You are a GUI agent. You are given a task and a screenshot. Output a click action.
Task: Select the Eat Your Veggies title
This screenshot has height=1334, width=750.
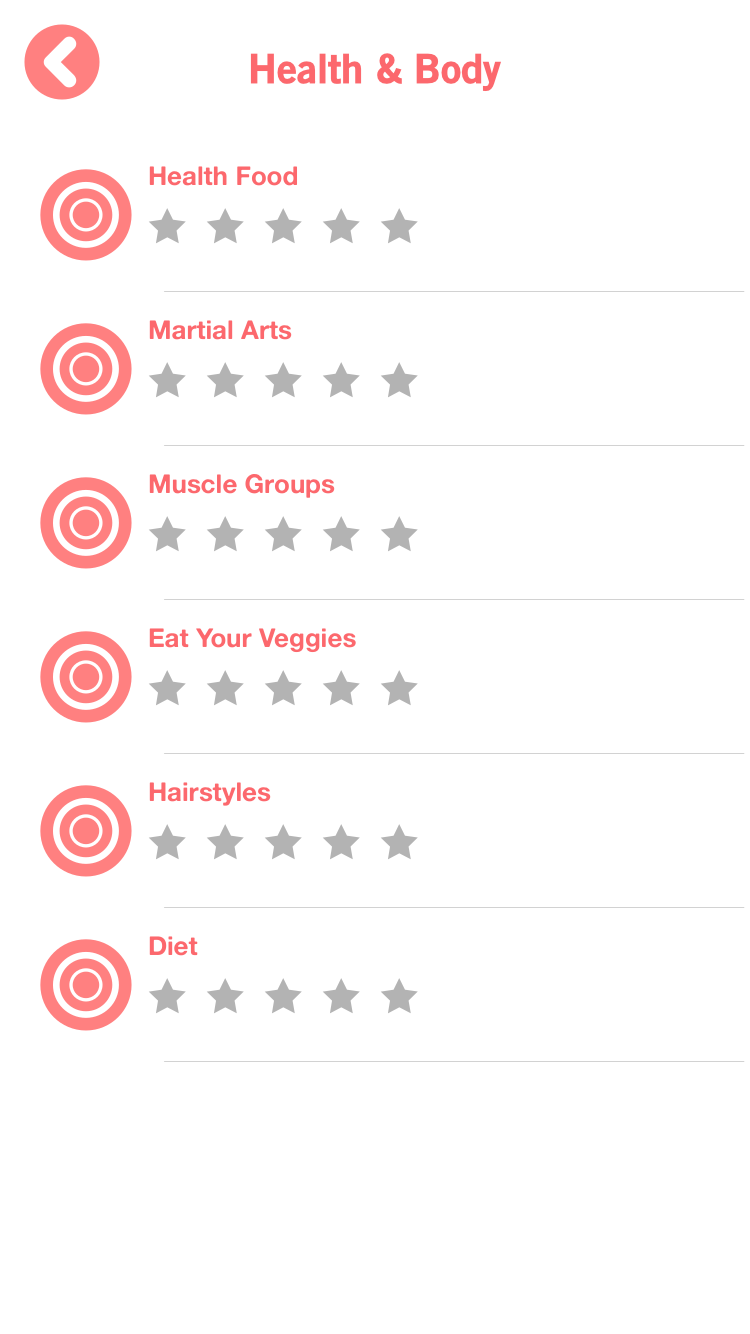pyautogui.click(x=252, y=638)
